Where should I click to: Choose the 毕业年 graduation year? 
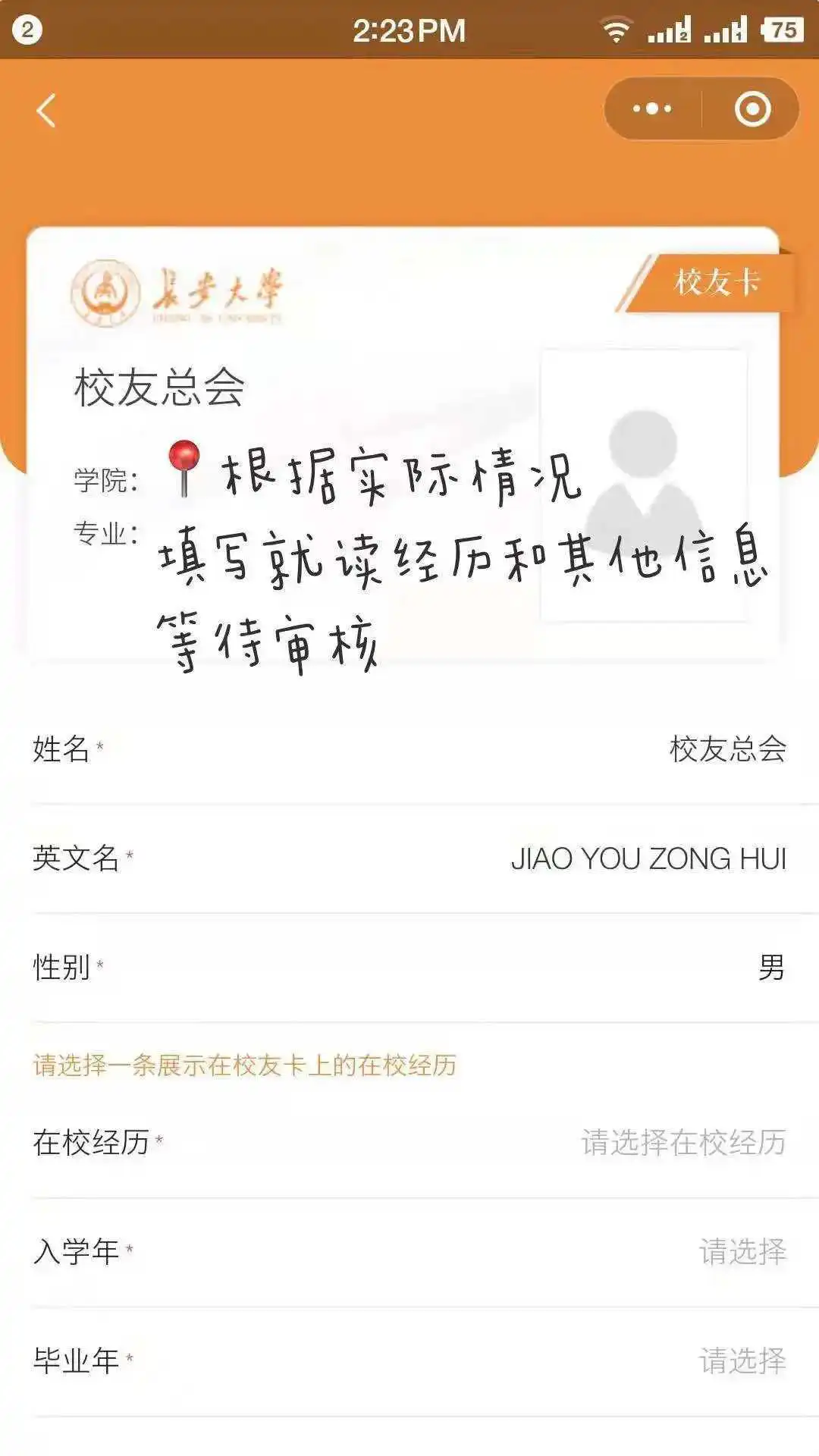pos(742,1361)
